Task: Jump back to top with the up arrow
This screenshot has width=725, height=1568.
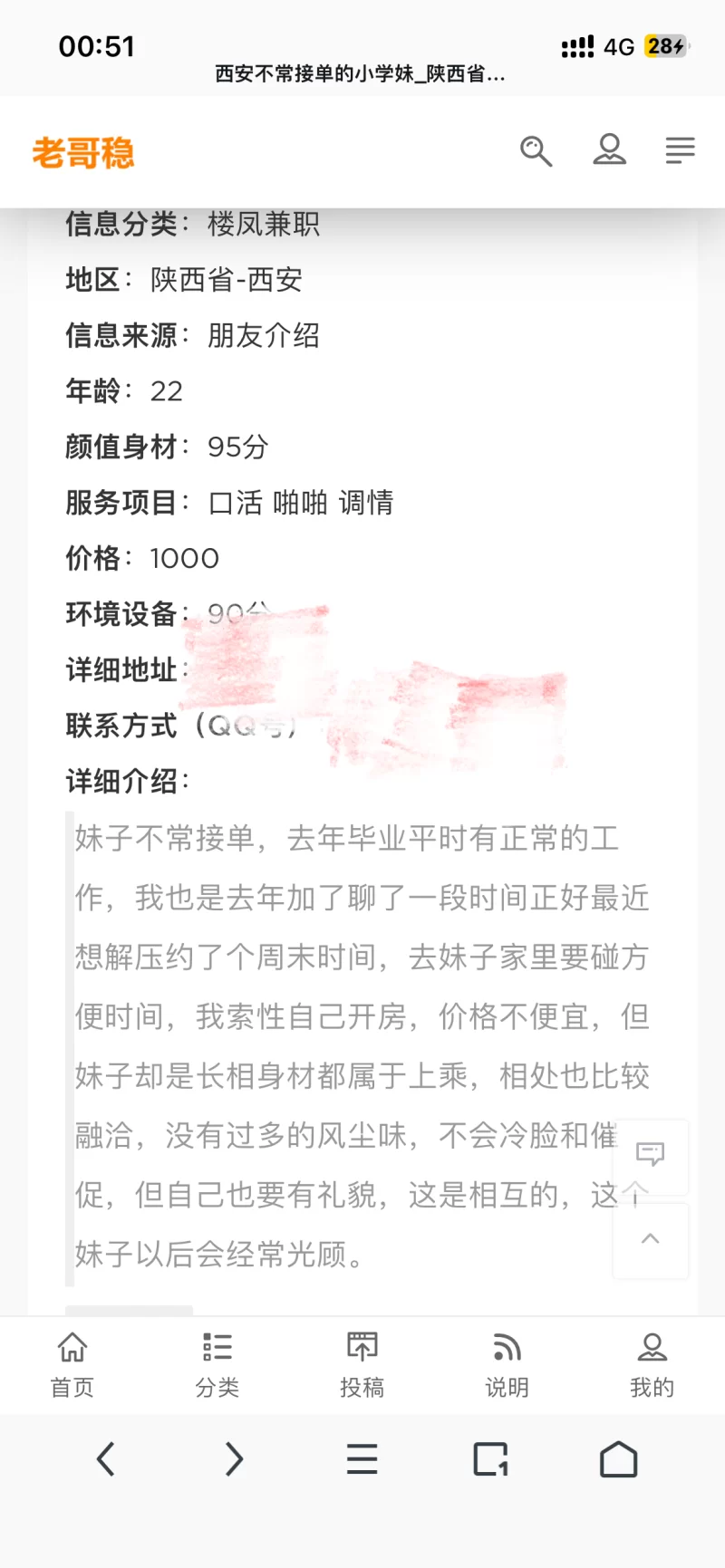Action: point(651,1239)
